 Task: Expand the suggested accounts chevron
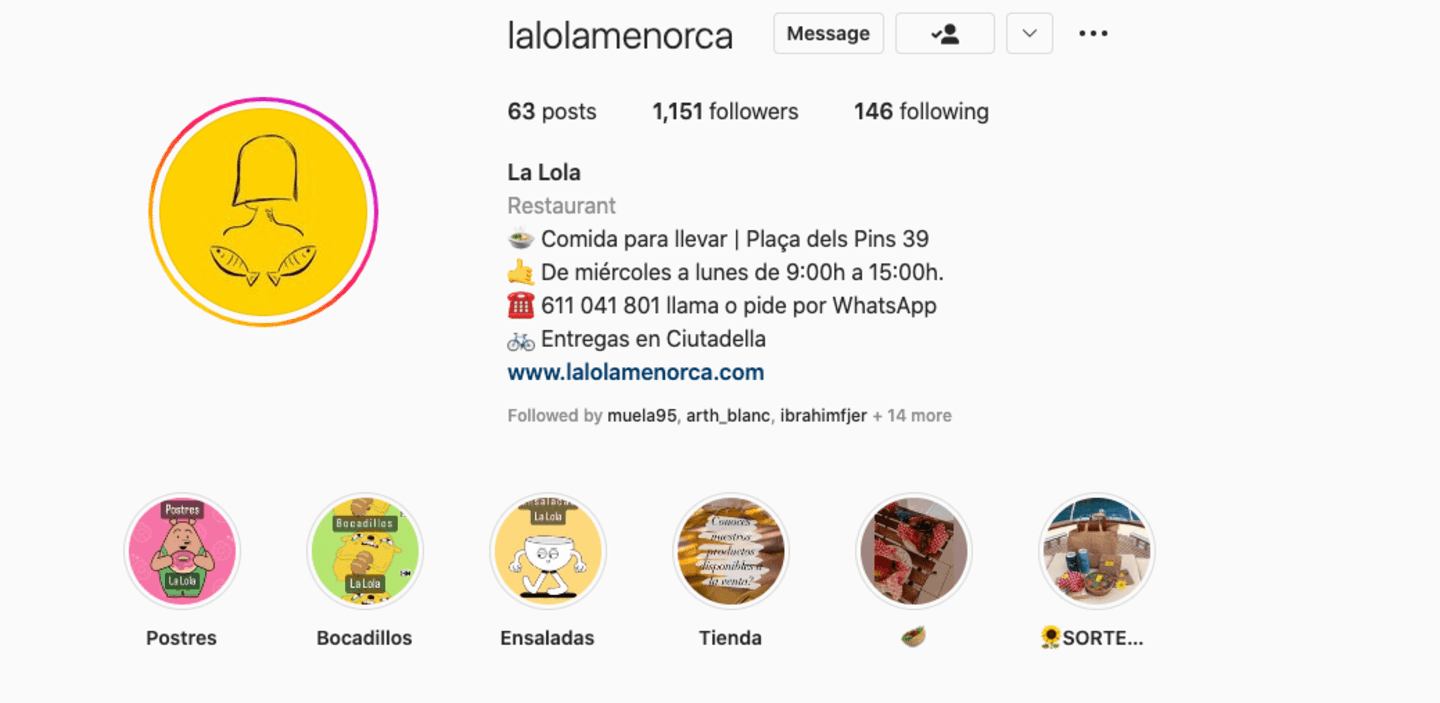(1029, 34)
